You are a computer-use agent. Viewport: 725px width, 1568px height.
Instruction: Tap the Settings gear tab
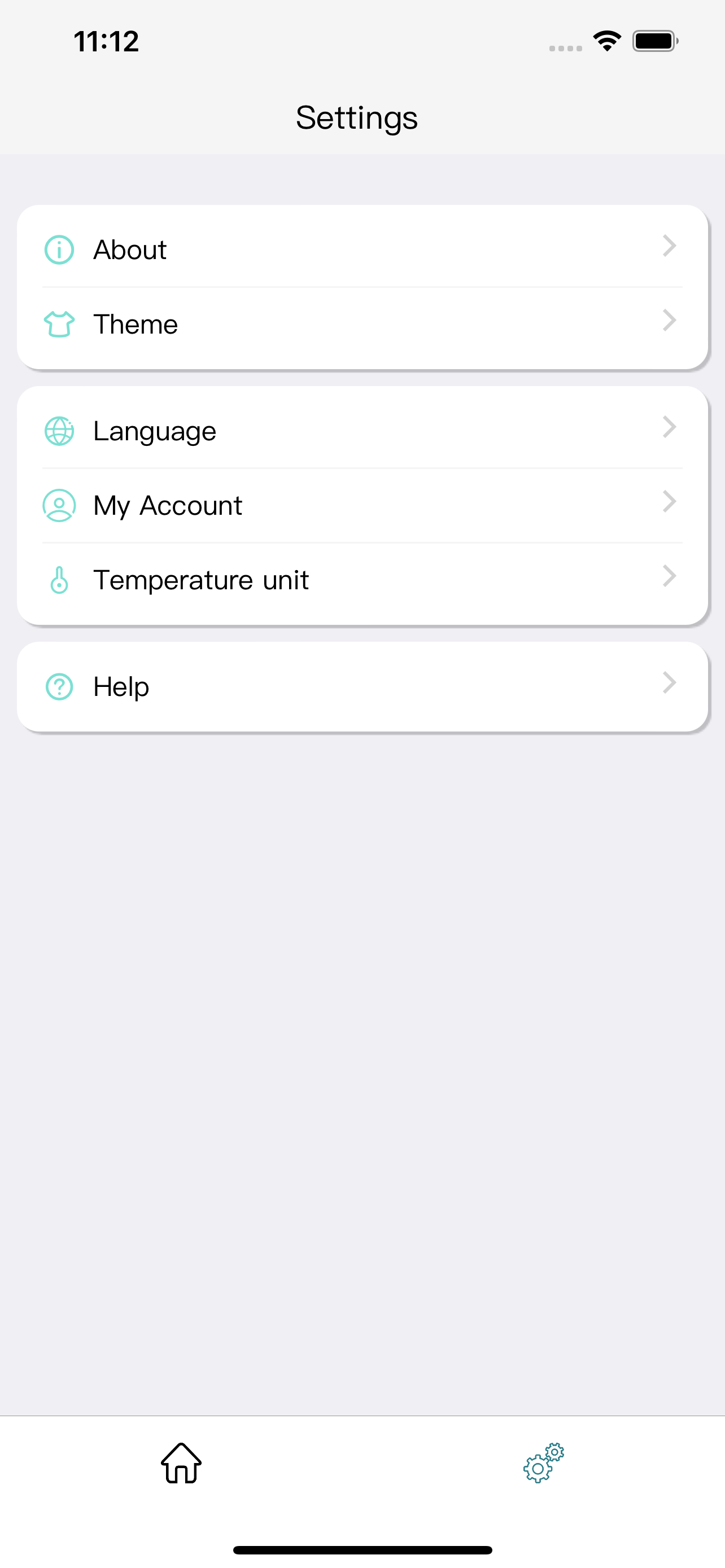544,1464
